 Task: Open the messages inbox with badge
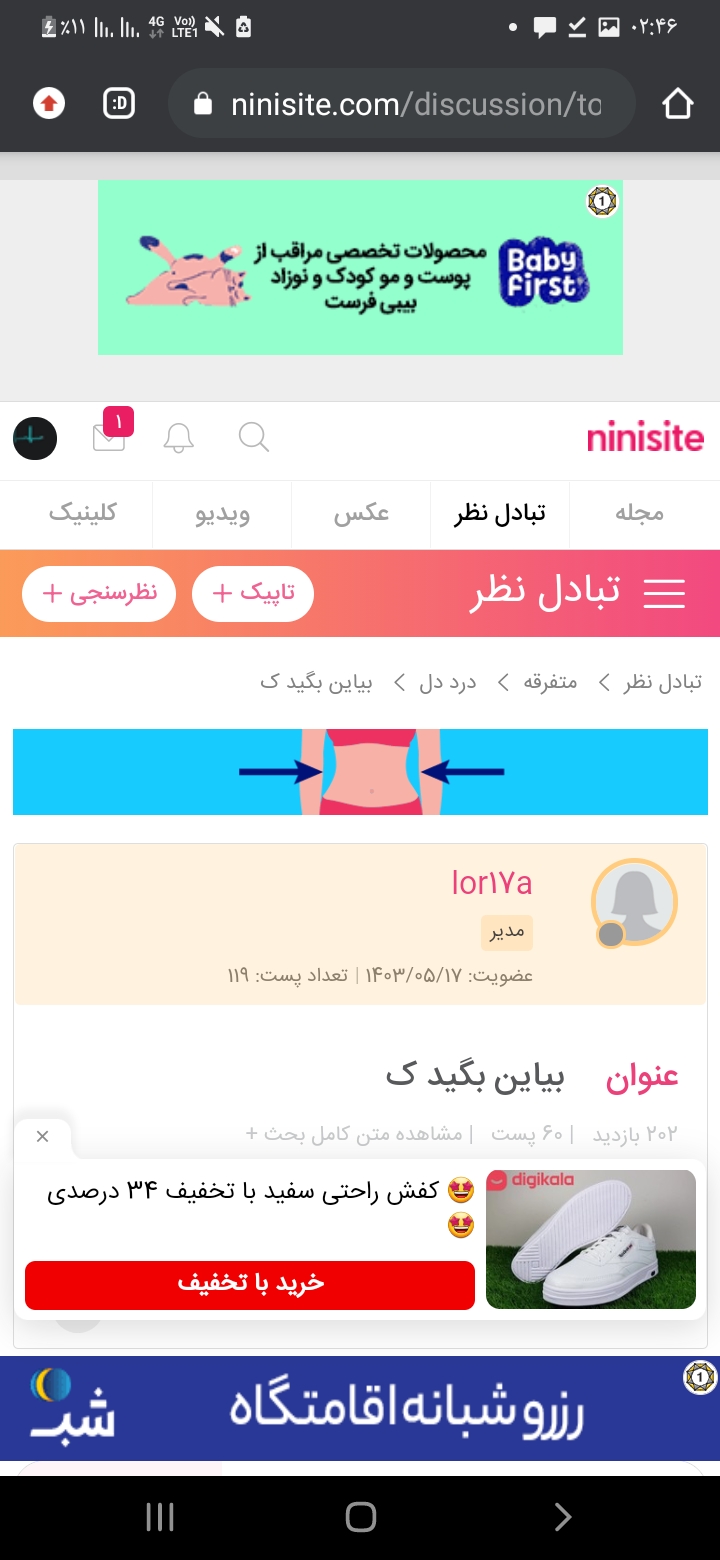(110, 437)
